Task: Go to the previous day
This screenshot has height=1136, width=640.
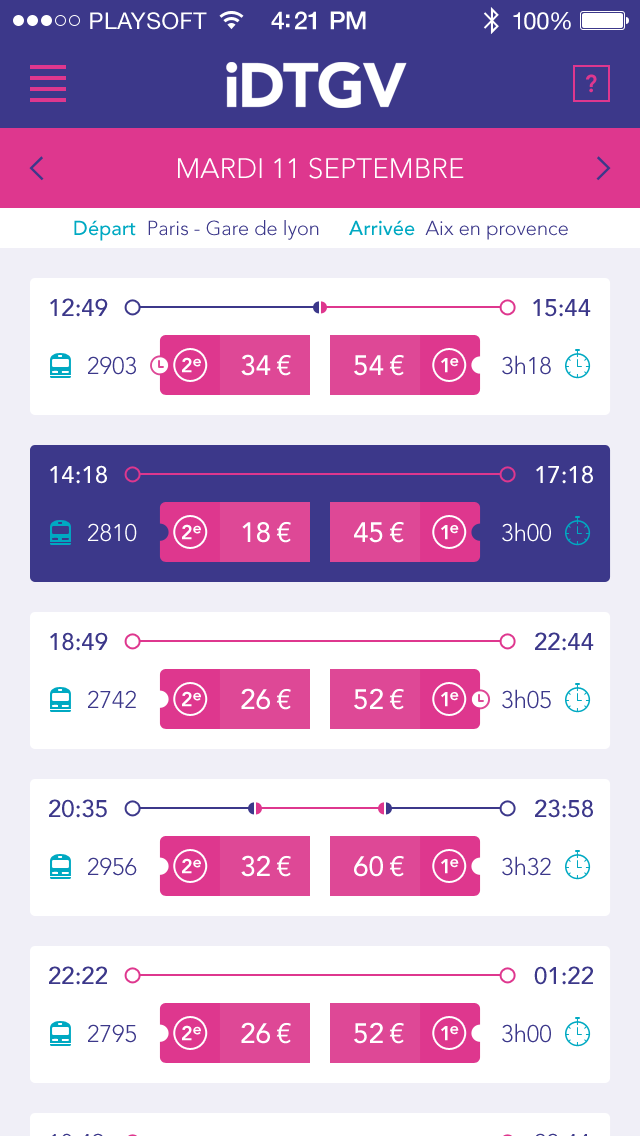Action: [x=37, y=168]
